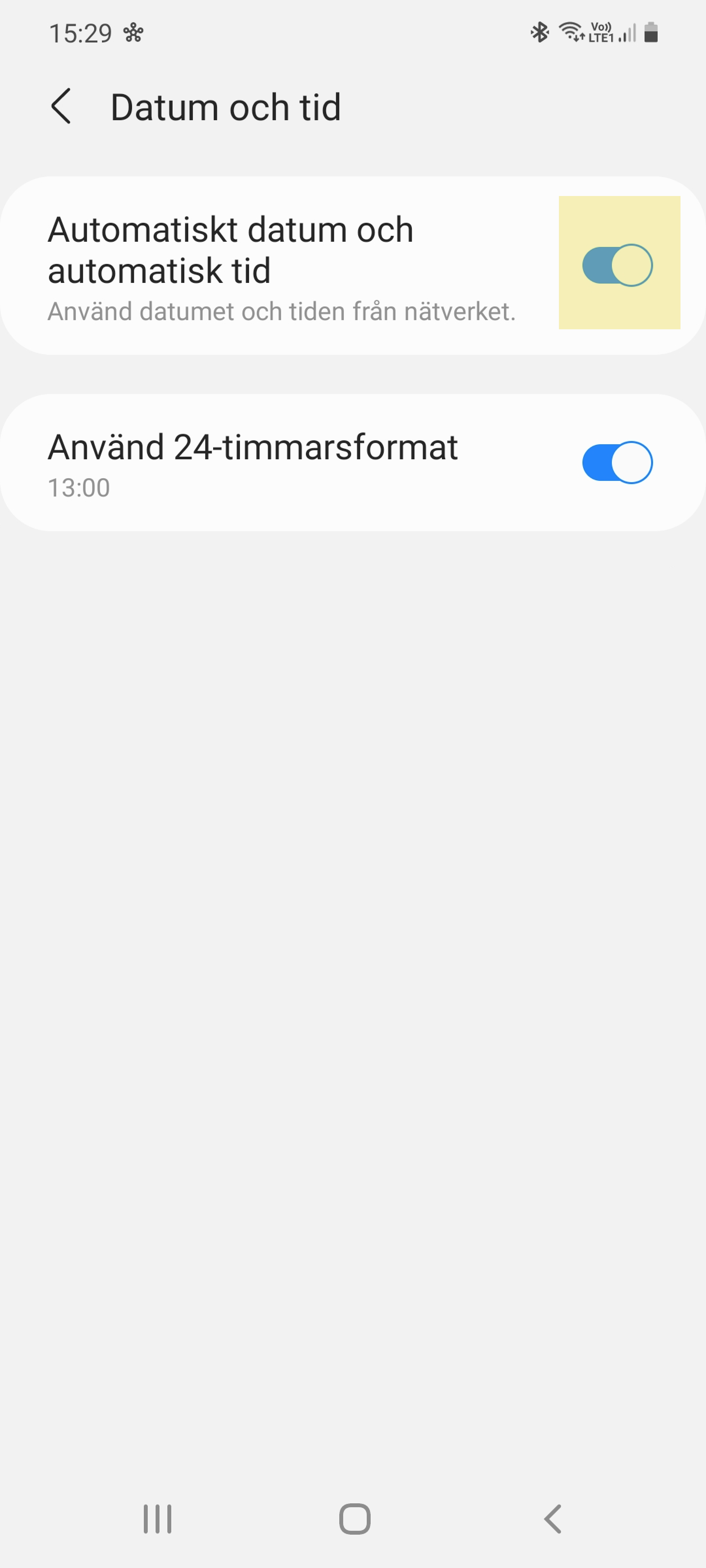Tap the system back button
Viewport: 706px width, 1568px height.
[x=552, y=1519]
